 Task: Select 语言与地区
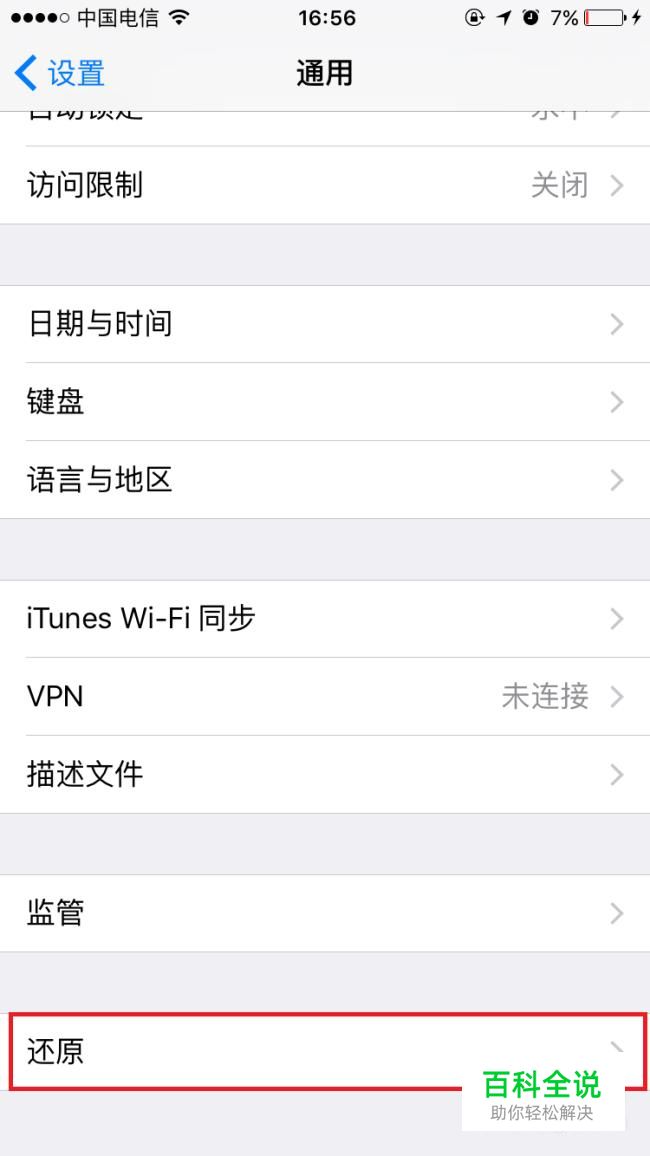[x=325, y=480]
